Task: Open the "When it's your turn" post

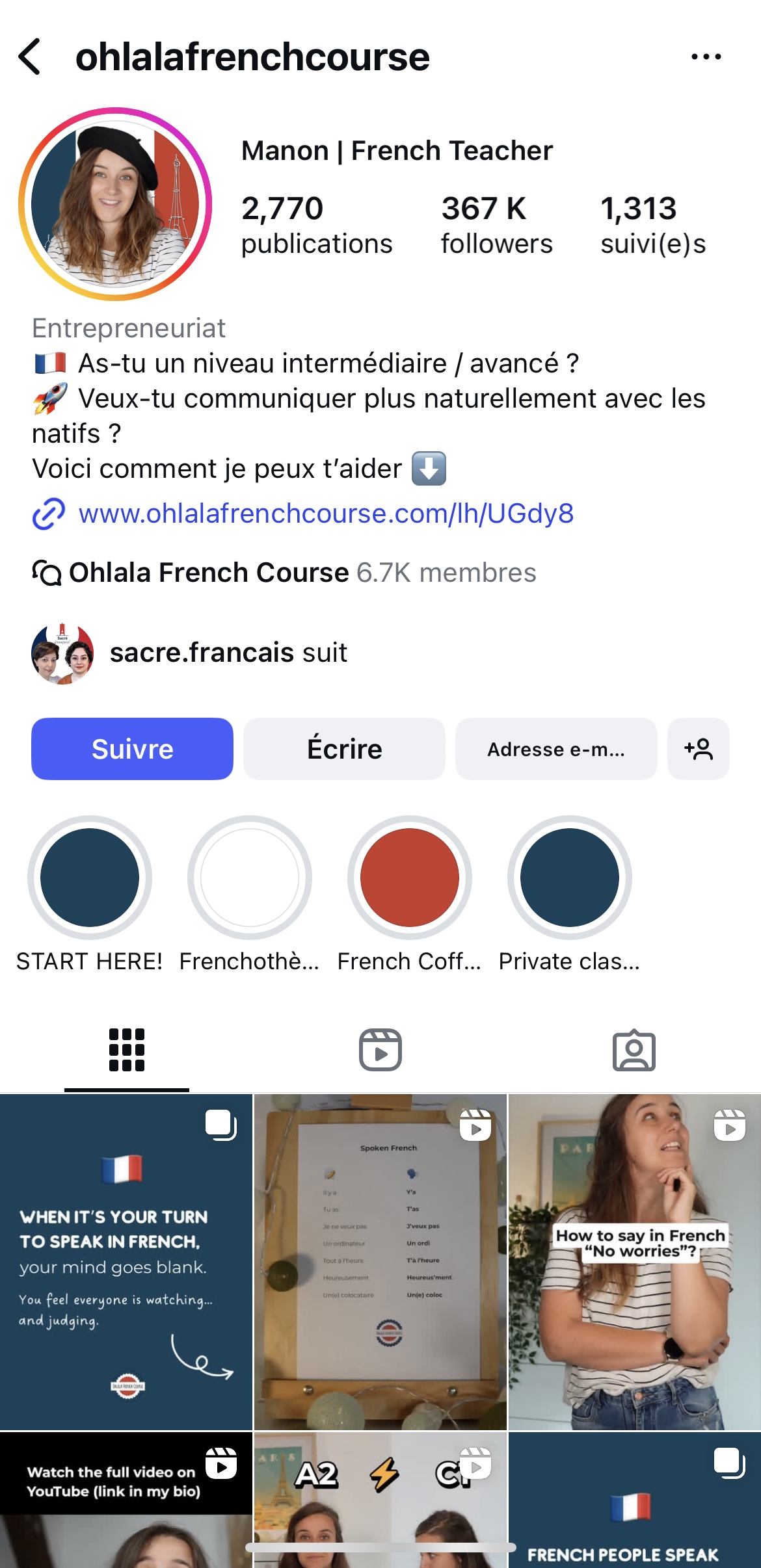Action: point(126,1261)
